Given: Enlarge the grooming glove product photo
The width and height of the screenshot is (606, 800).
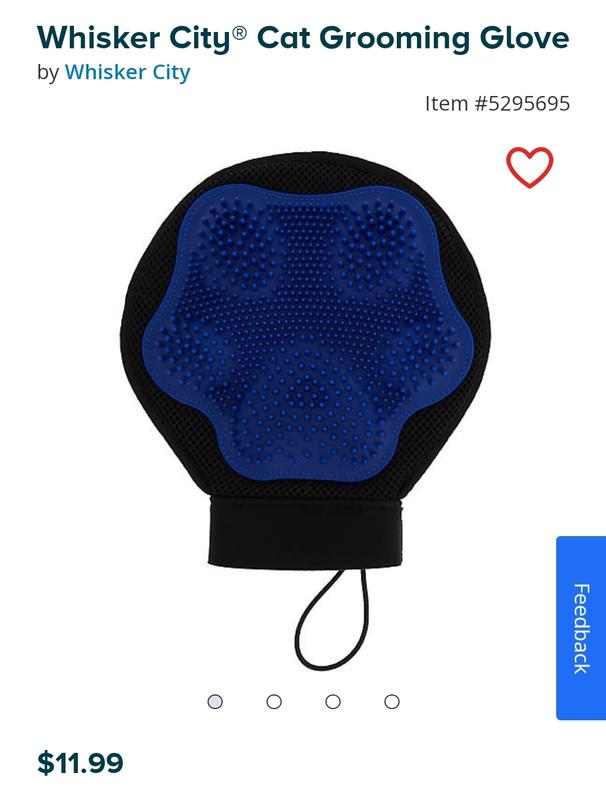Looking at the screenshot, I should (x=302, y=400).
